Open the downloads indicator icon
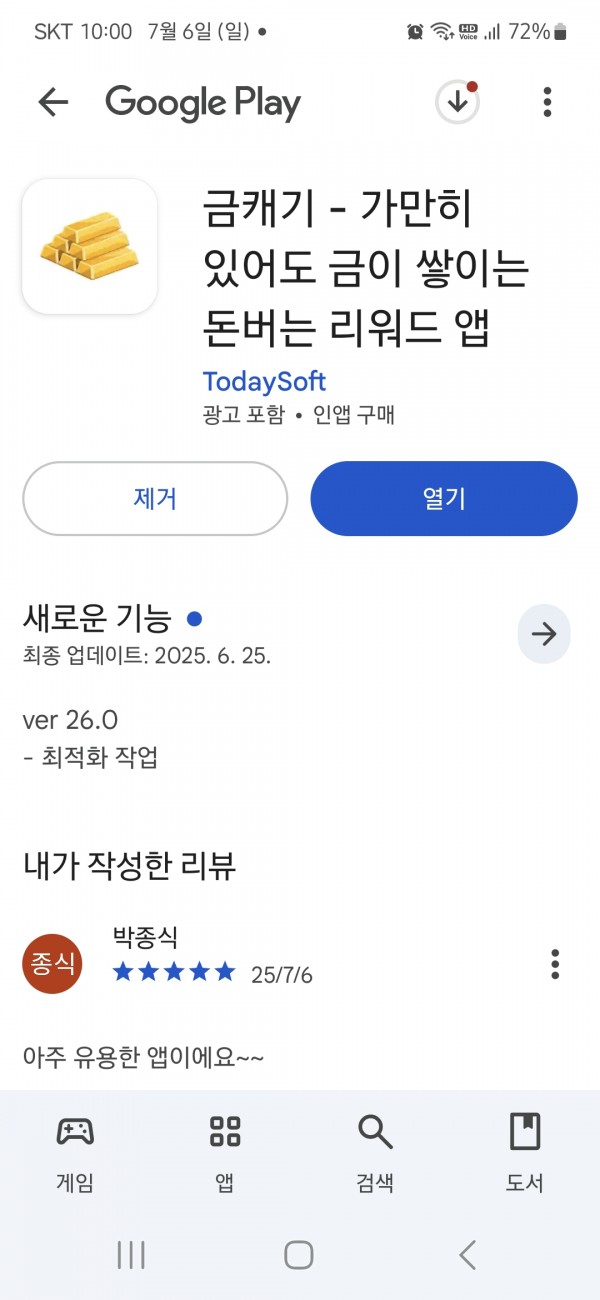The width and height of the screenshot is (600, 1300). (457, 102)
